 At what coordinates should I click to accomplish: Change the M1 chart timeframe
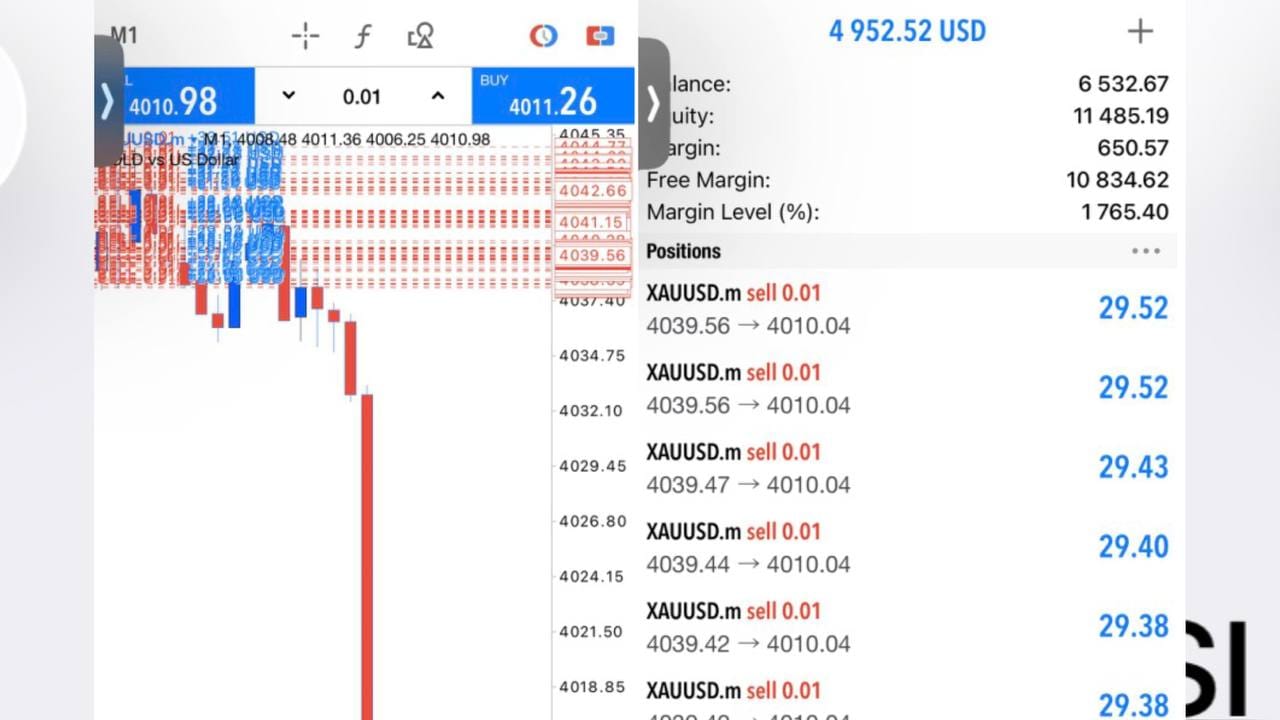click(x=123, y=35)
